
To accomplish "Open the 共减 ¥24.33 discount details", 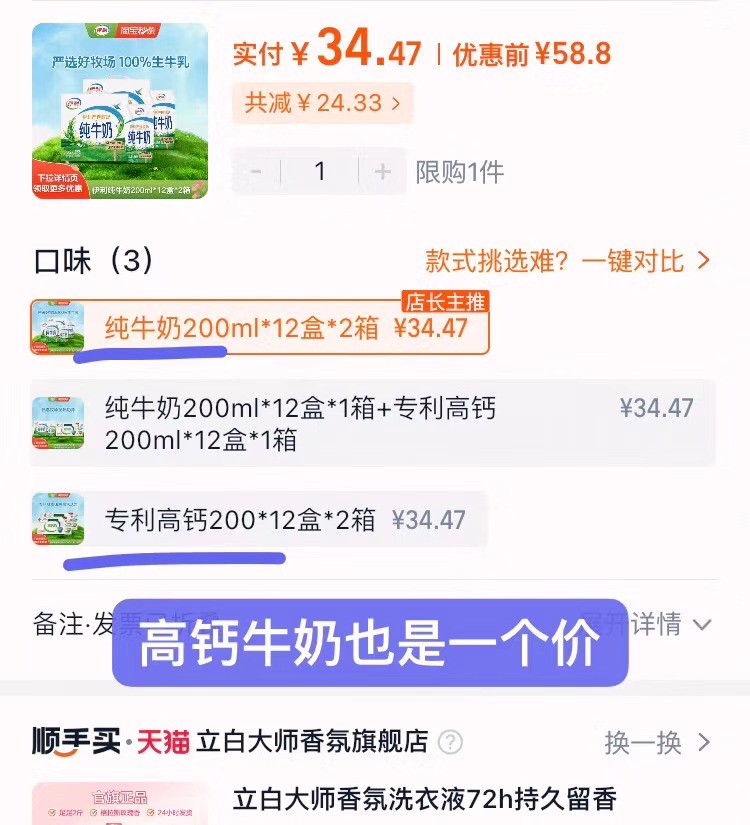I will 322,102.
